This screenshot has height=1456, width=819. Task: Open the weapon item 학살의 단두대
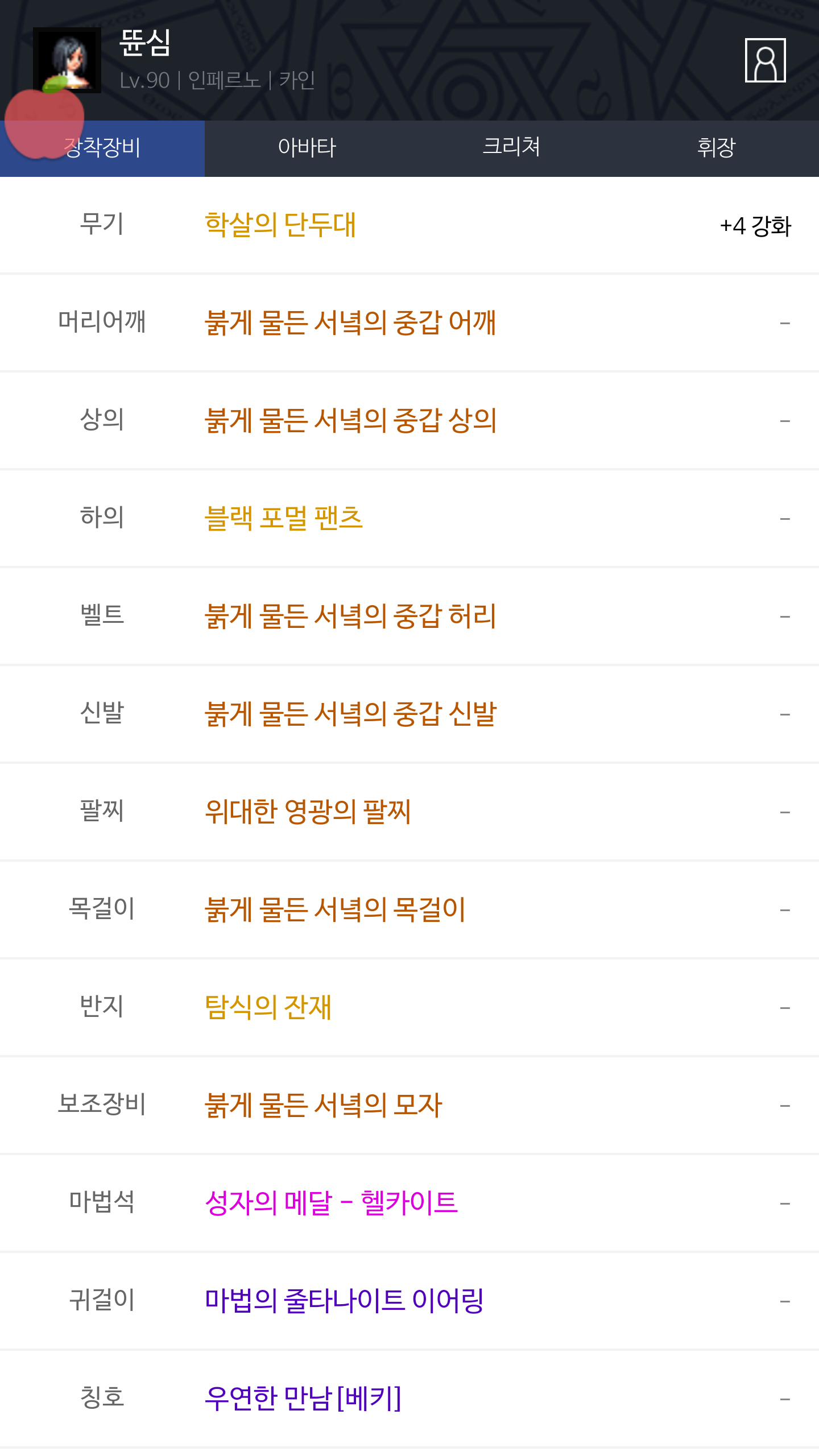click(280, 225)
